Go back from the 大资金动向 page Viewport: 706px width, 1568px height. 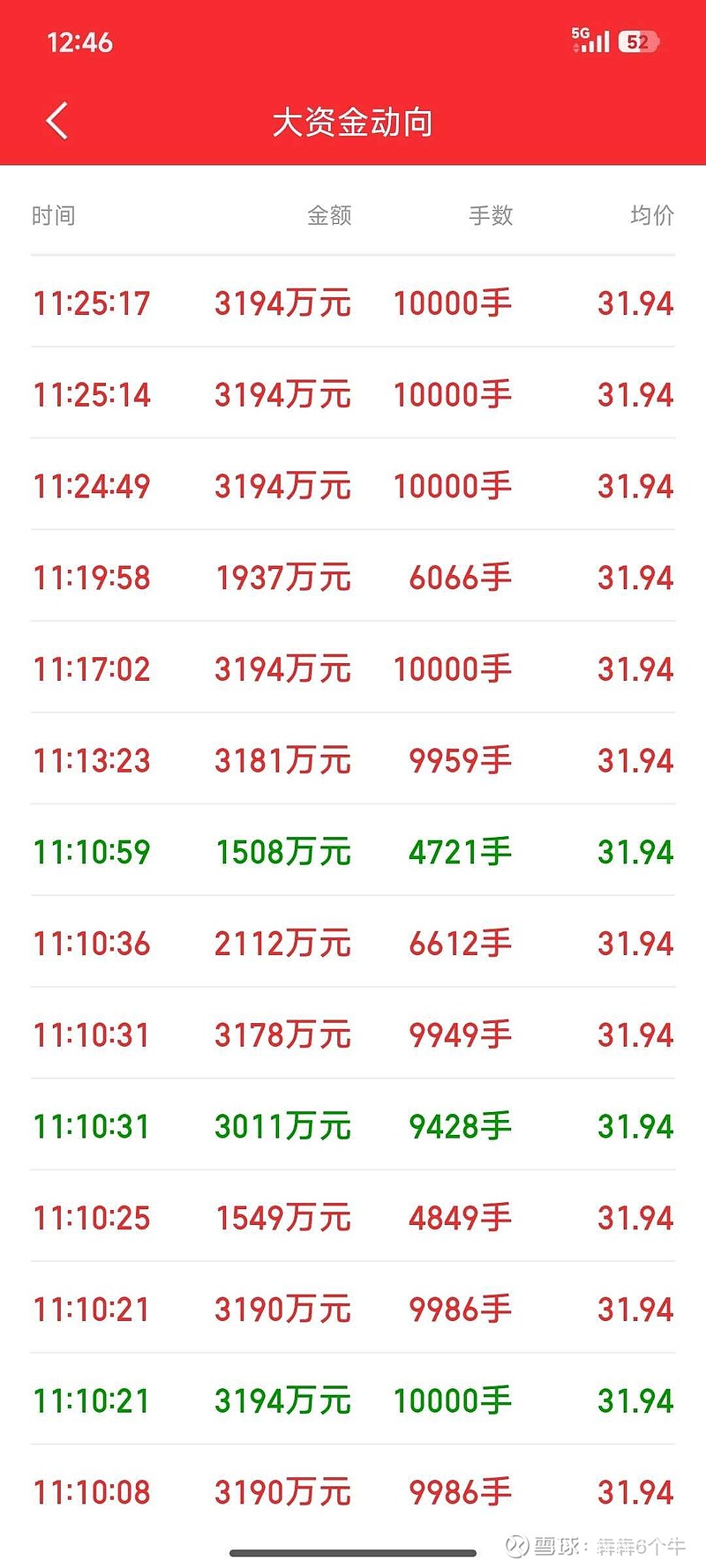tap(56, 122)
